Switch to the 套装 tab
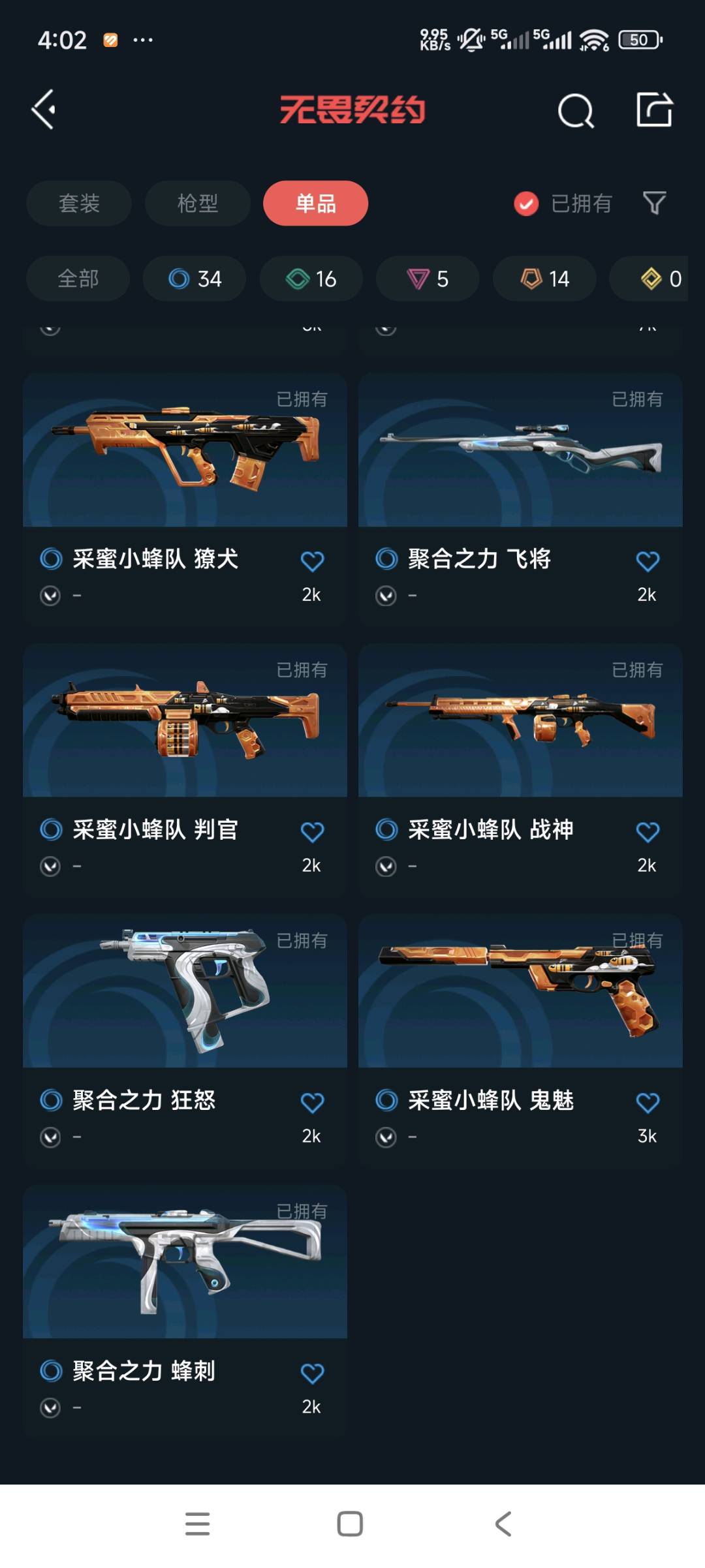This screenshot has width=705, height=1568. pos(79,204)
